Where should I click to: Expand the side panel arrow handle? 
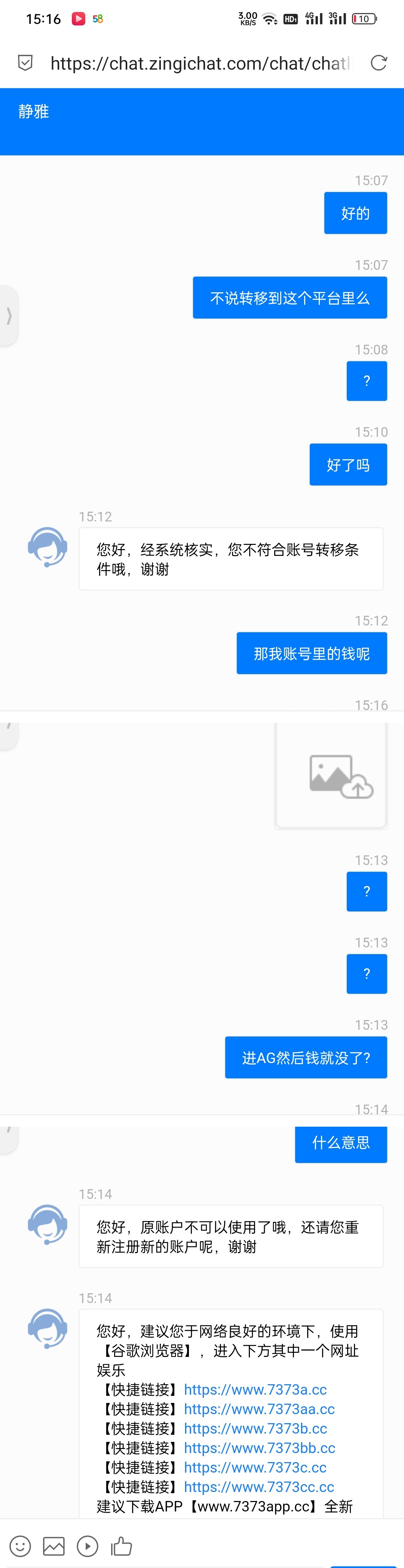(9, 315)
